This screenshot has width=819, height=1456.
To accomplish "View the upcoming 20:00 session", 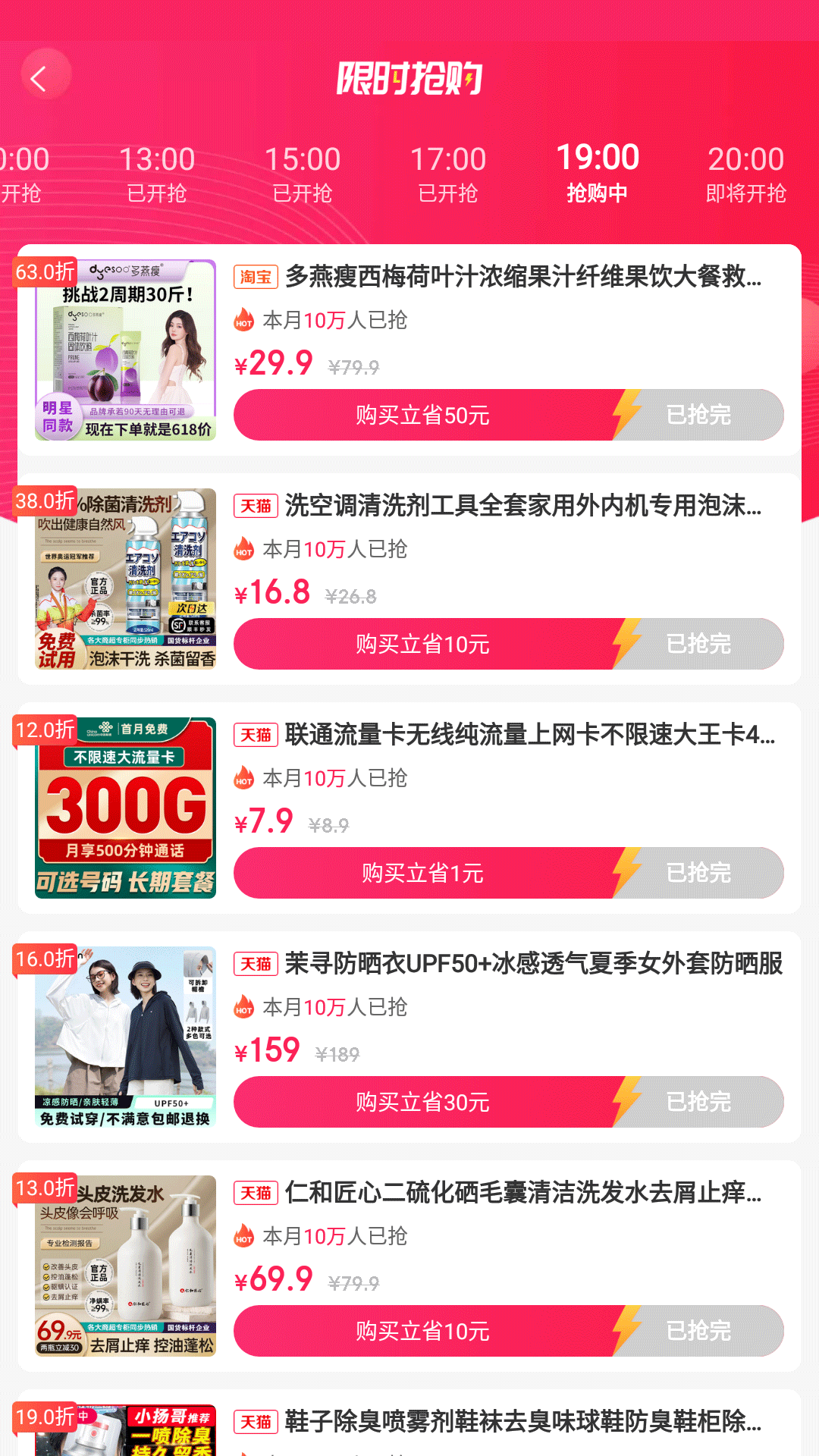I will click(x=745, y=174).
